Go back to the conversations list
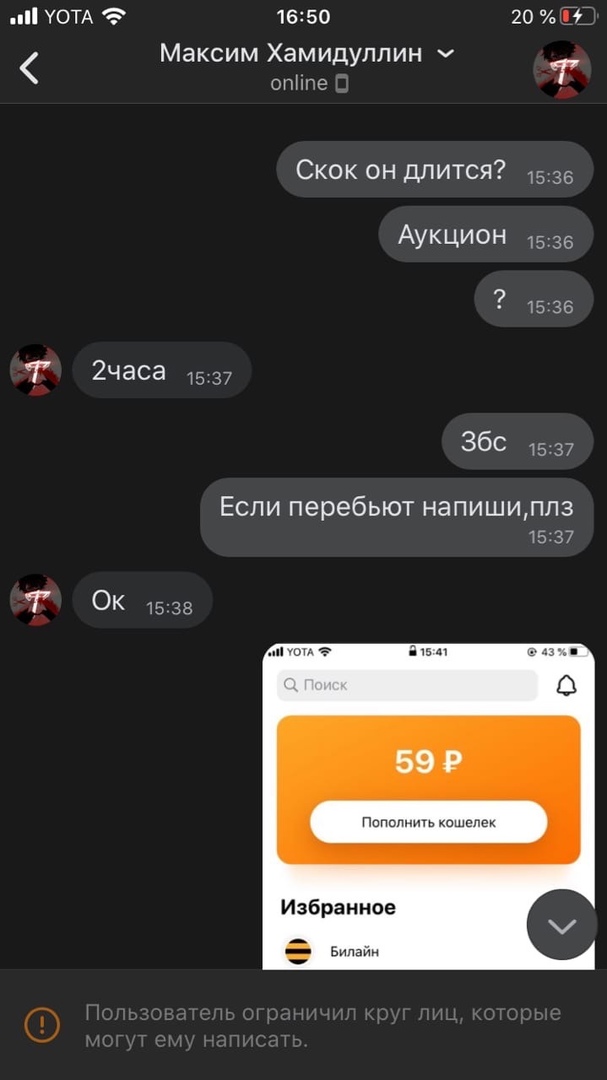 pos(30,68)
